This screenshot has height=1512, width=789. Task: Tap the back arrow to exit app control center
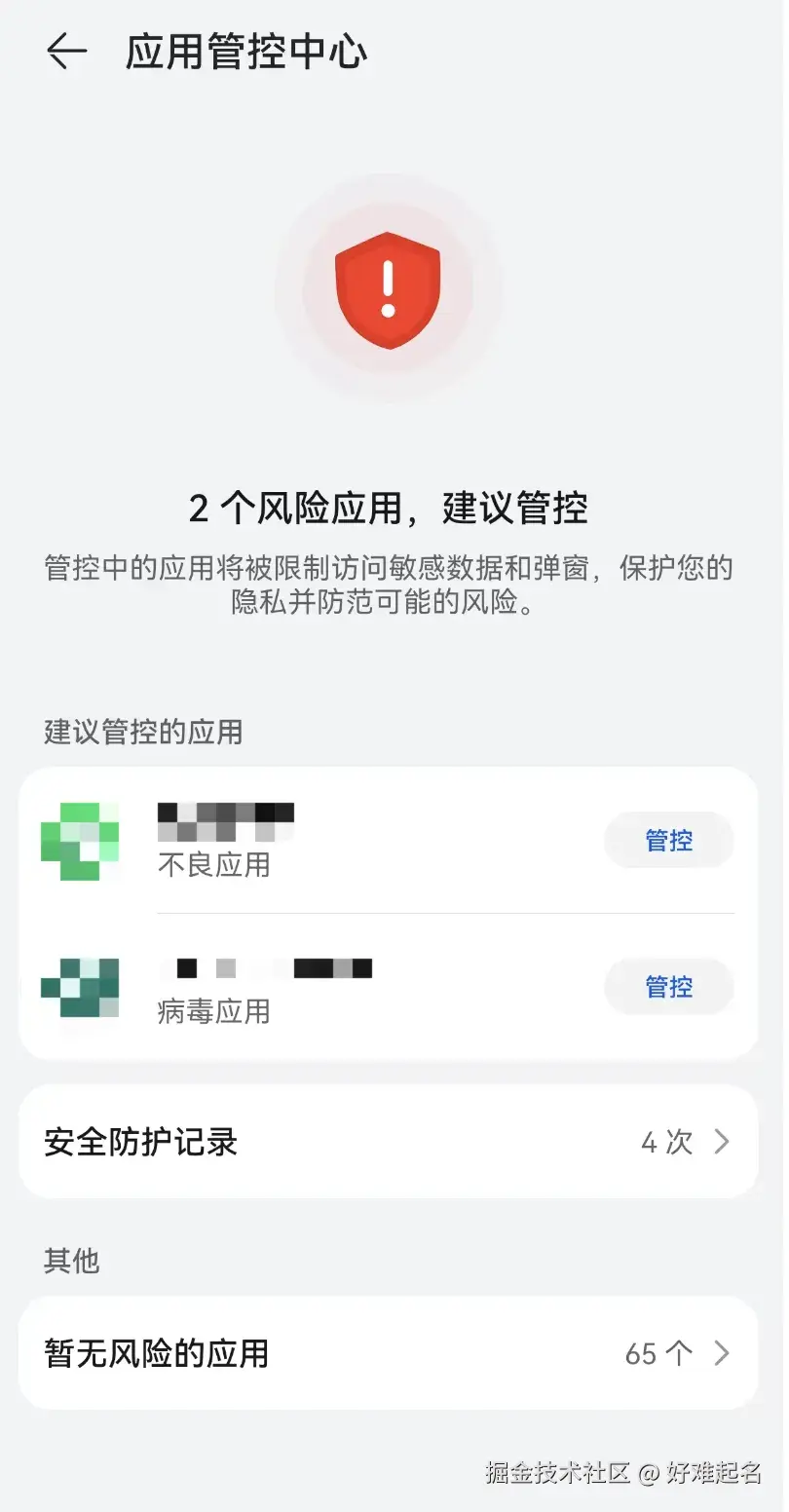point(64,51)
